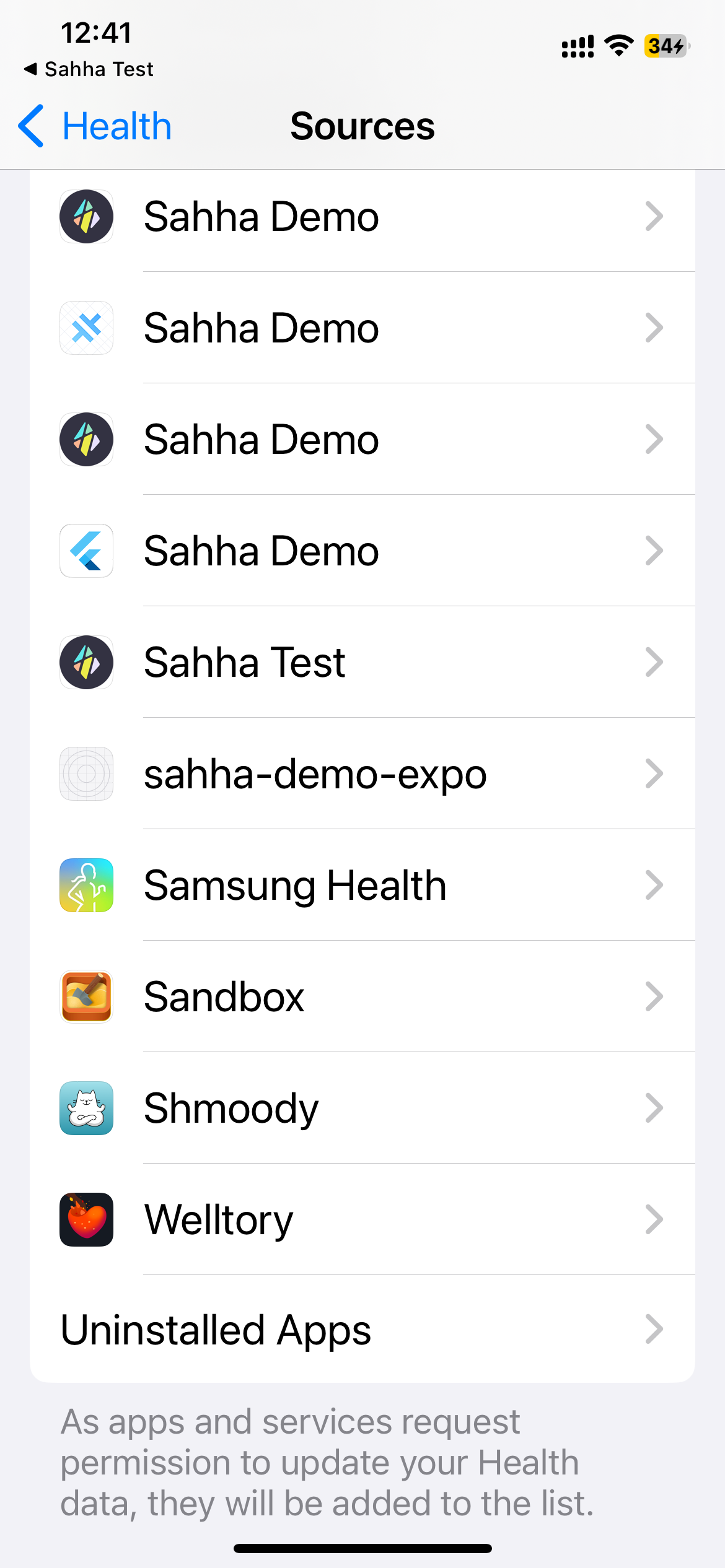Image resolution: width=725 pixels, height=1568 pixels.
Task: Tap the battery charging indicator
Action: 665,46
